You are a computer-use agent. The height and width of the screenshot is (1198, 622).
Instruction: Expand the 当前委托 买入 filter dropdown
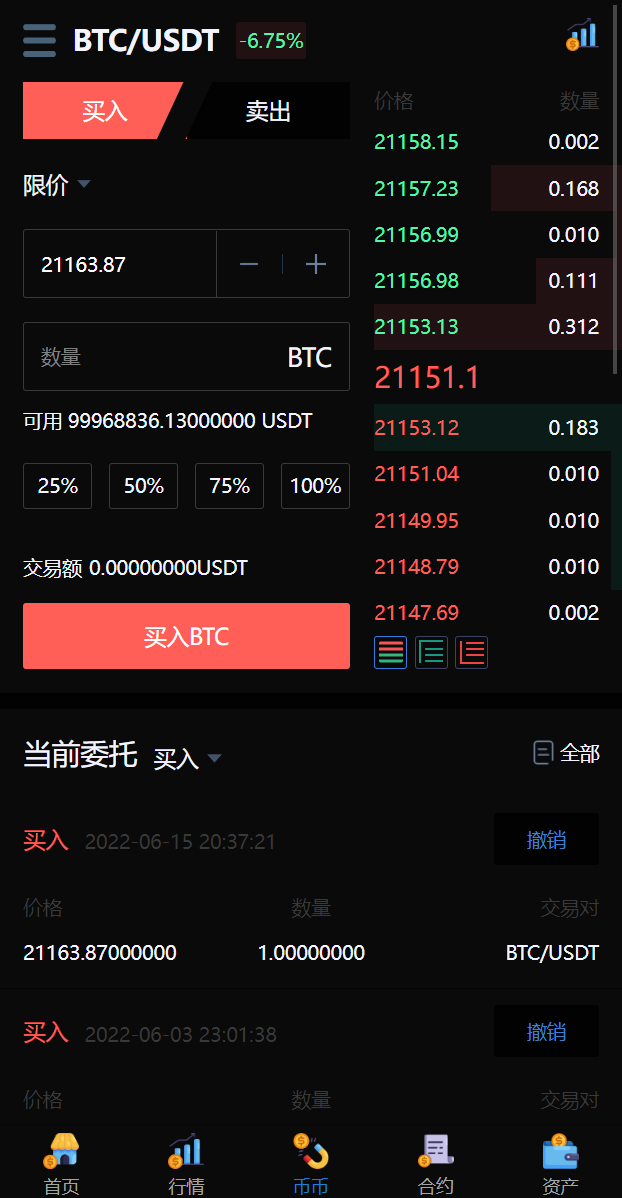[187, 759]
